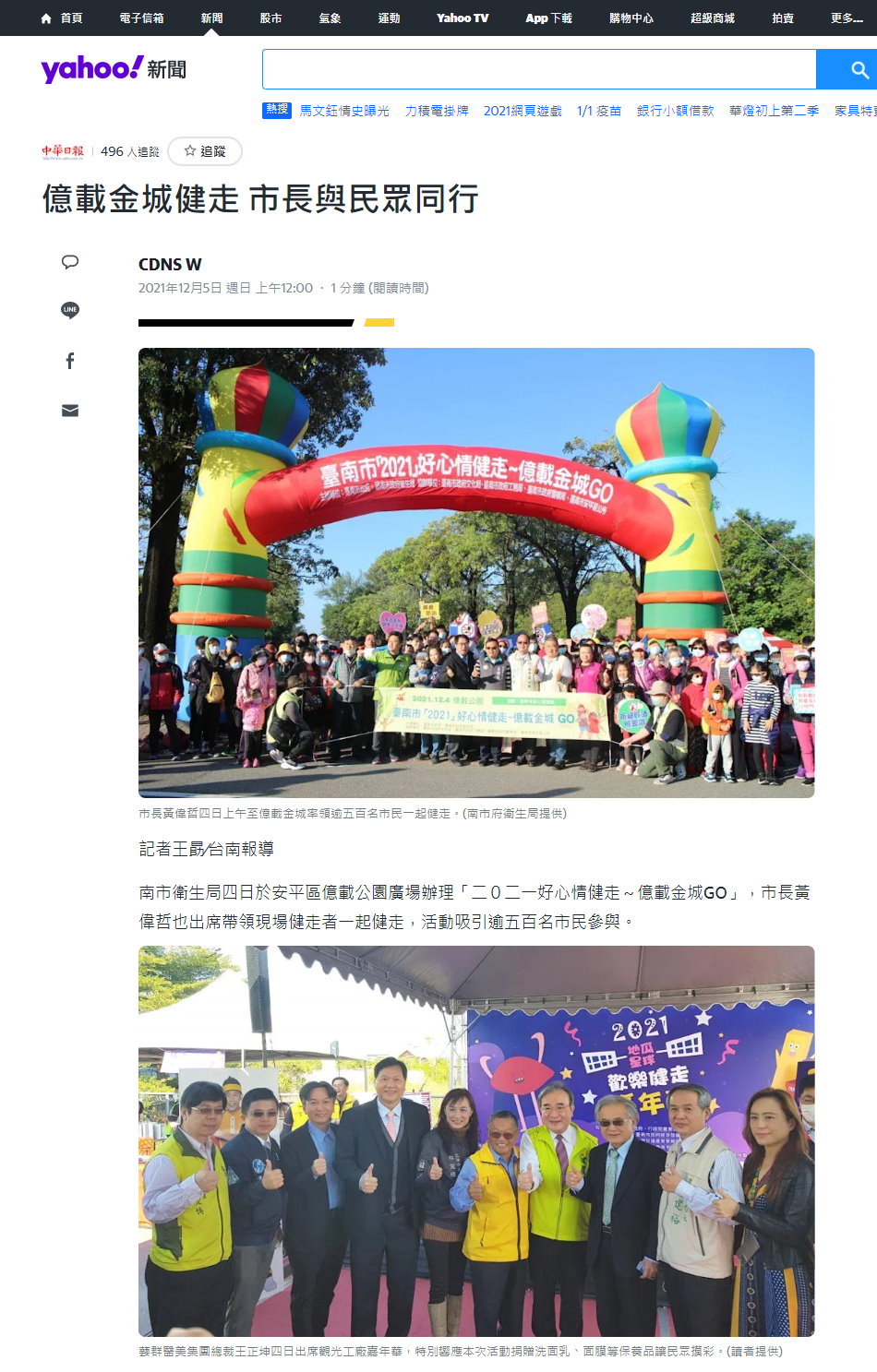The image size is (877, 1372).
Task: Follow the publisher with 追蹤 button
Action: point(205,151)
